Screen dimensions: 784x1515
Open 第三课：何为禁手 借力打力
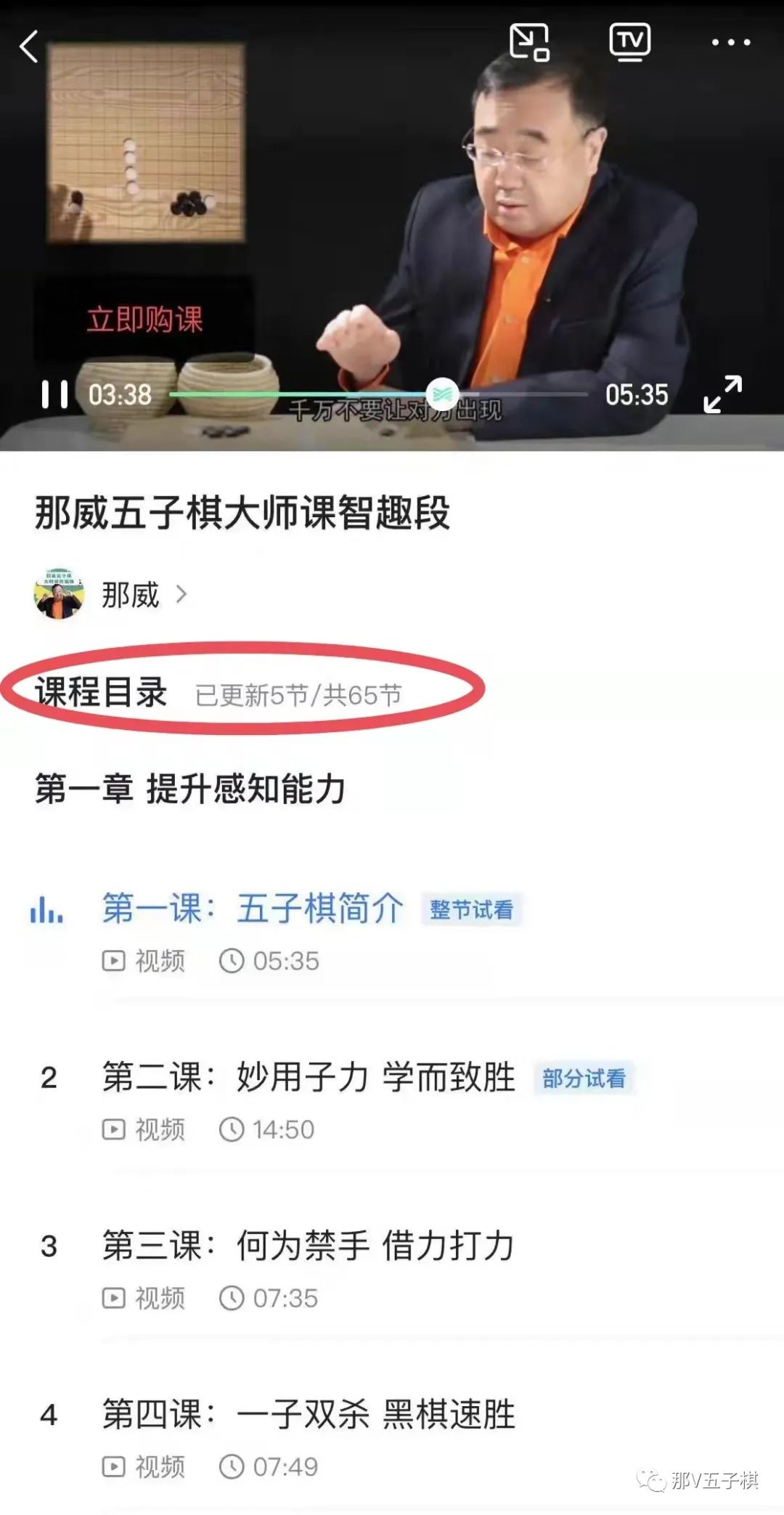pyautogui.click(x=308, y=1246)
